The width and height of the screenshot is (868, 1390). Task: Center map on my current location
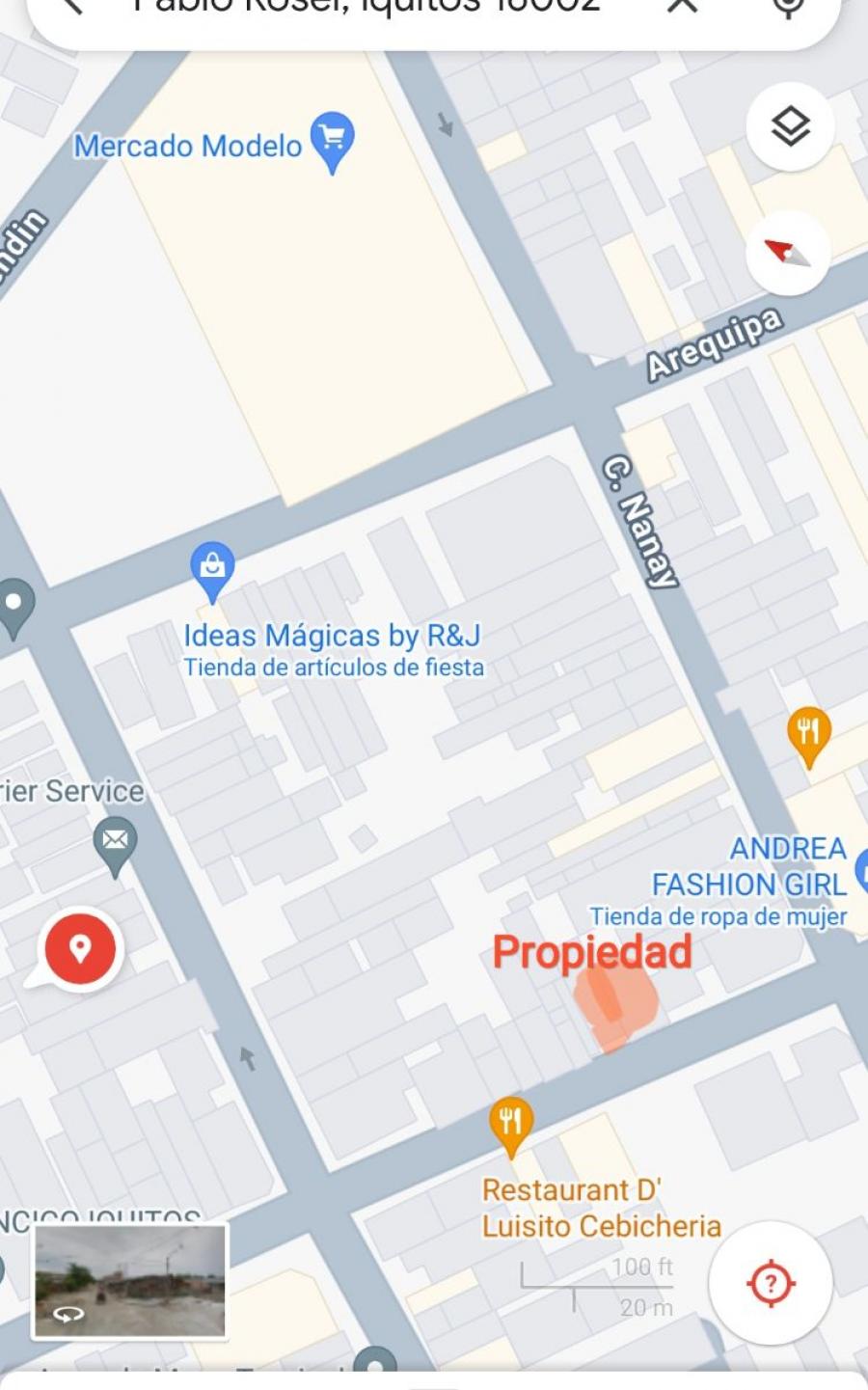pos(771,1283)
